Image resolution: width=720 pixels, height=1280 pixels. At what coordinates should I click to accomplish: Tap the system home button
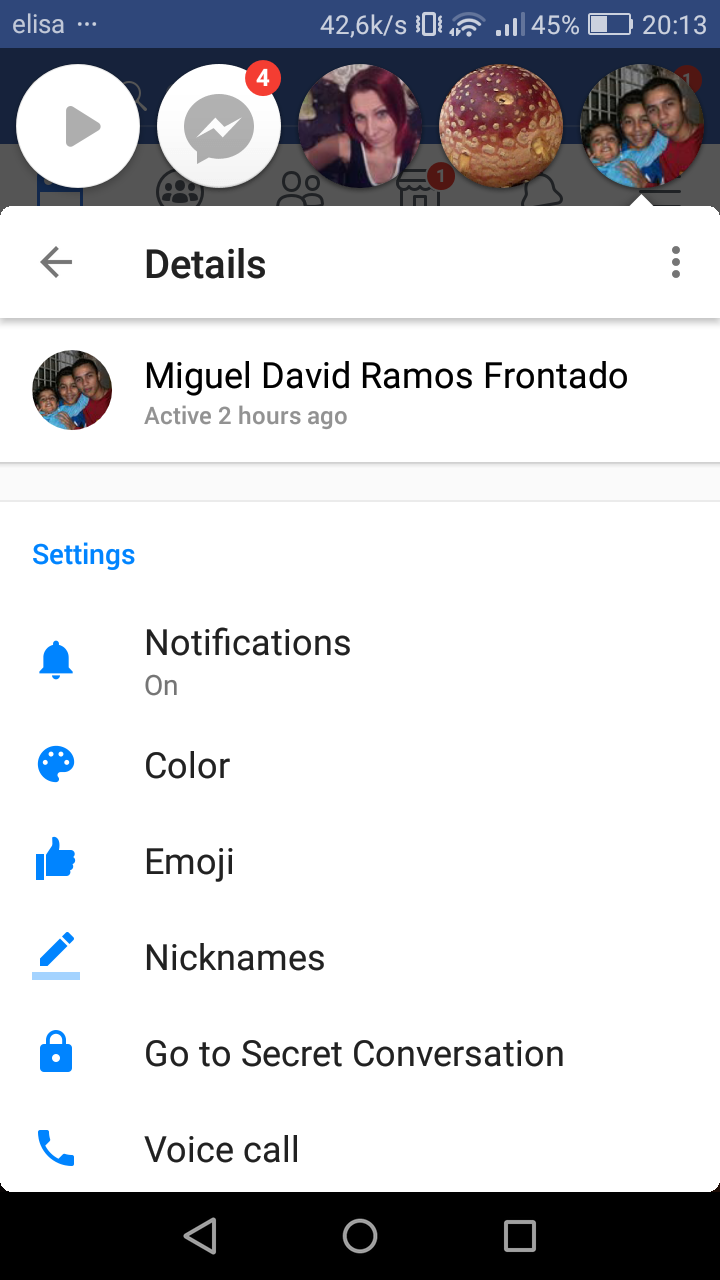pos(360,1237)
